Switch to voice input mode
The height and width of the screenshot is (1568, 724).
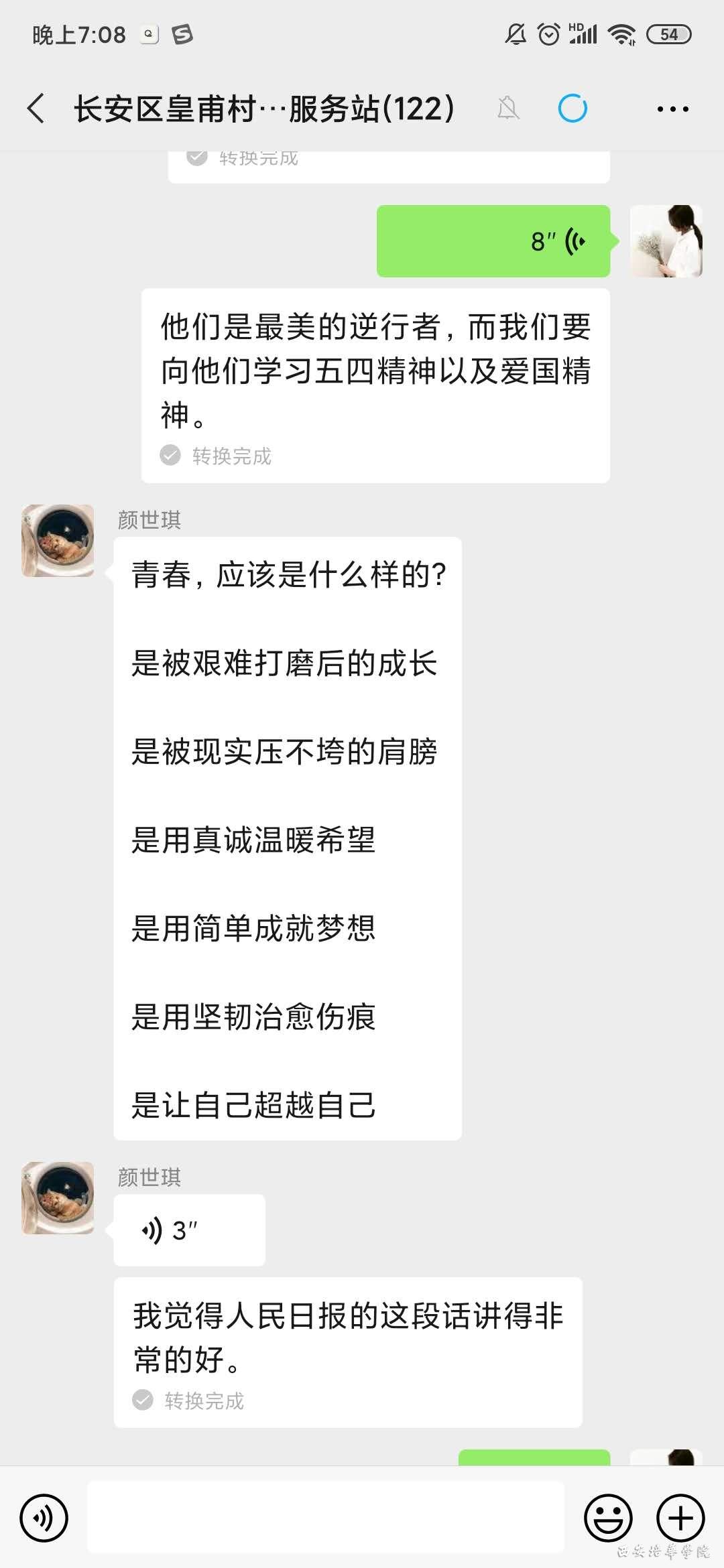pos(44,1517)
